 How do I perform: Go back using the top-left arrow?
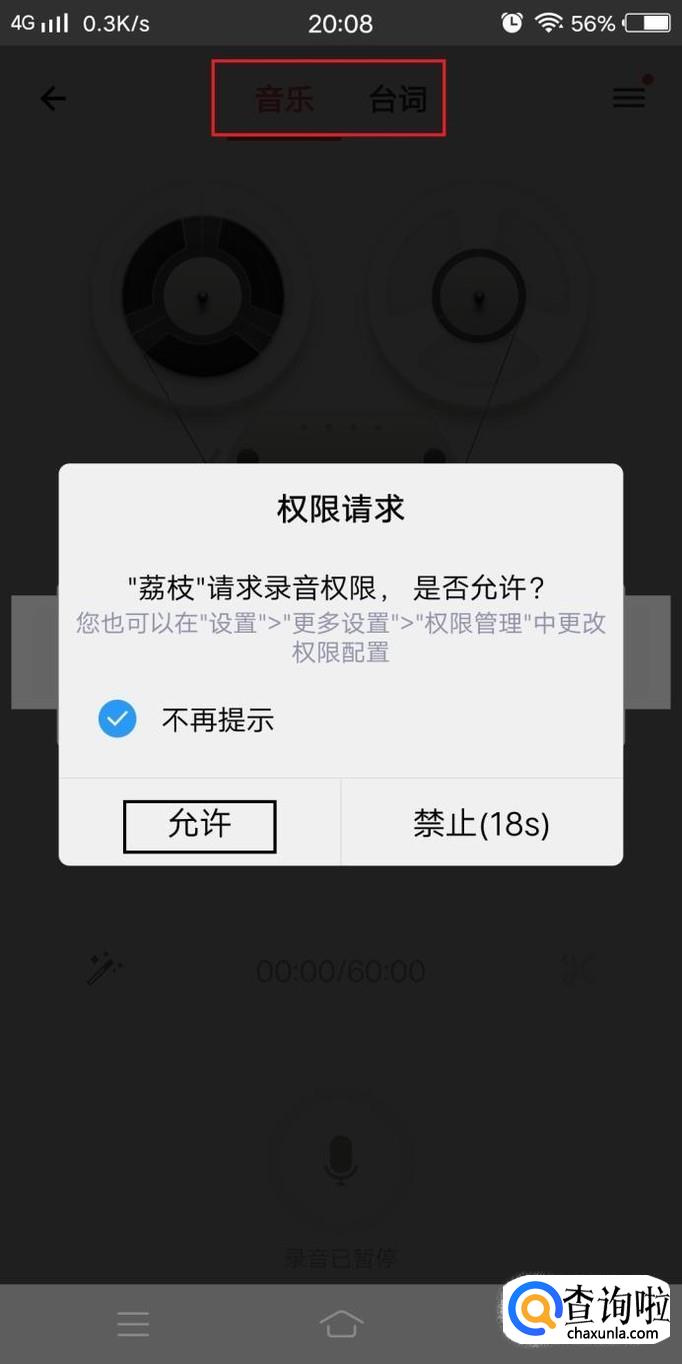(x=53, y=98)
